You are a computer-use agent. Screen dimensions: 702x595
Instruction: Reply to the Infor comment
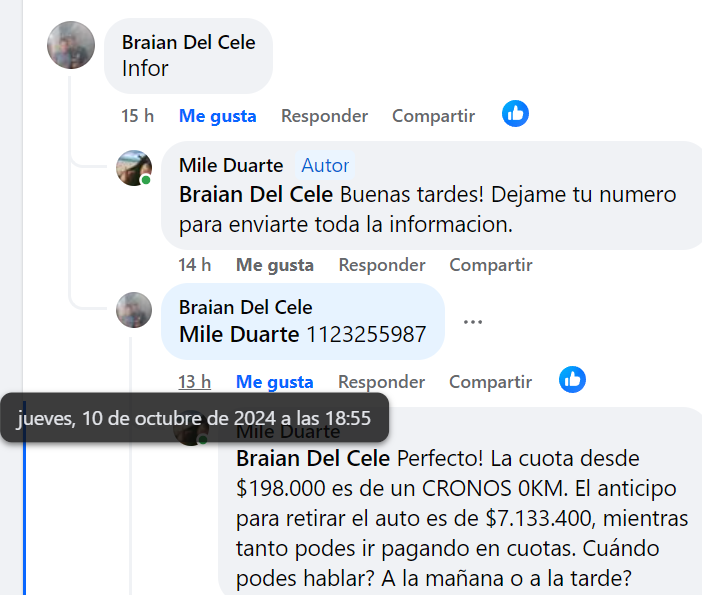[324, 116]
